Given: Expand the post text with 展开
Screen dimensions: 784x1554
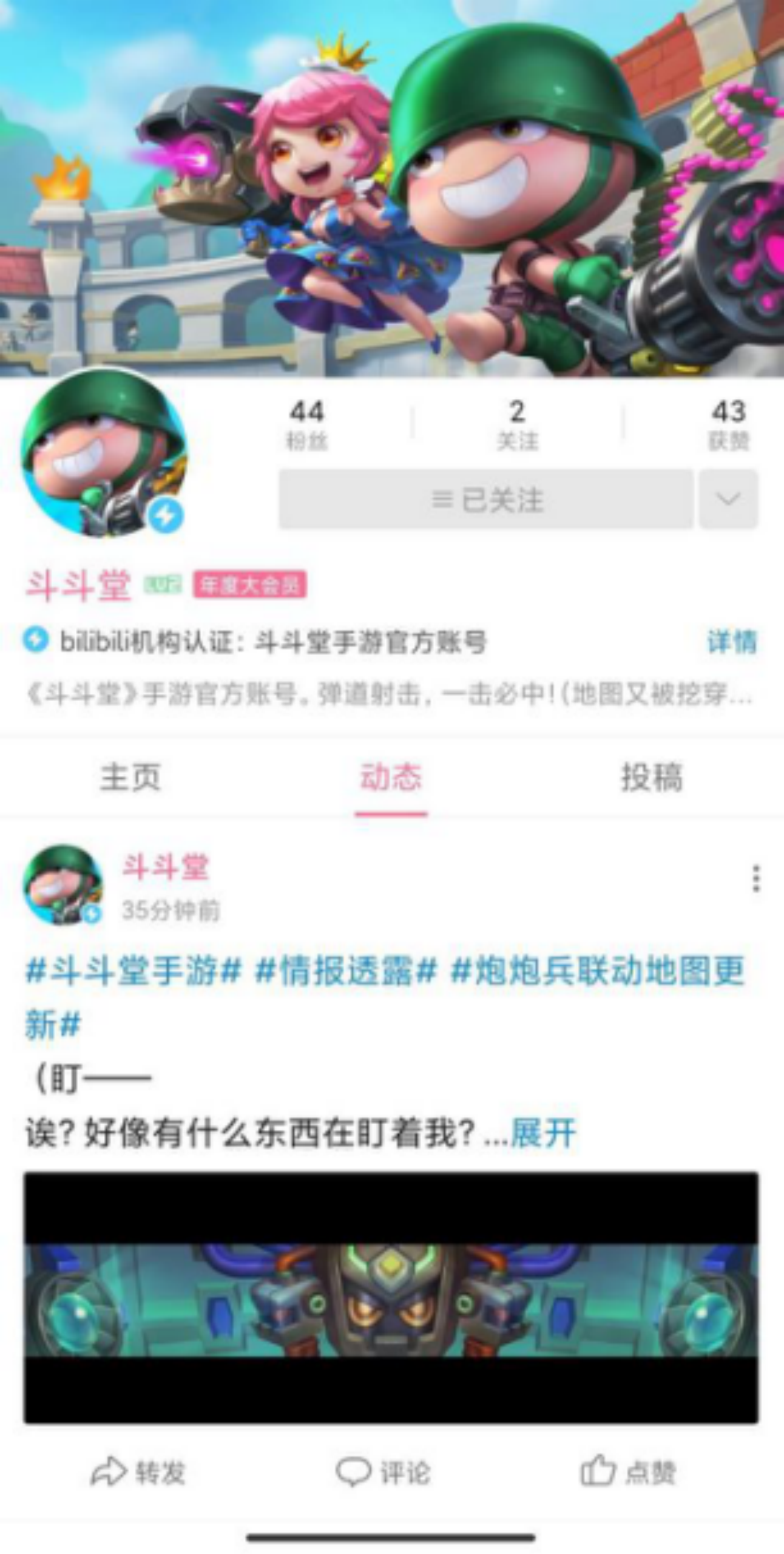Looking at the screenshot, I should (543, 1133).
